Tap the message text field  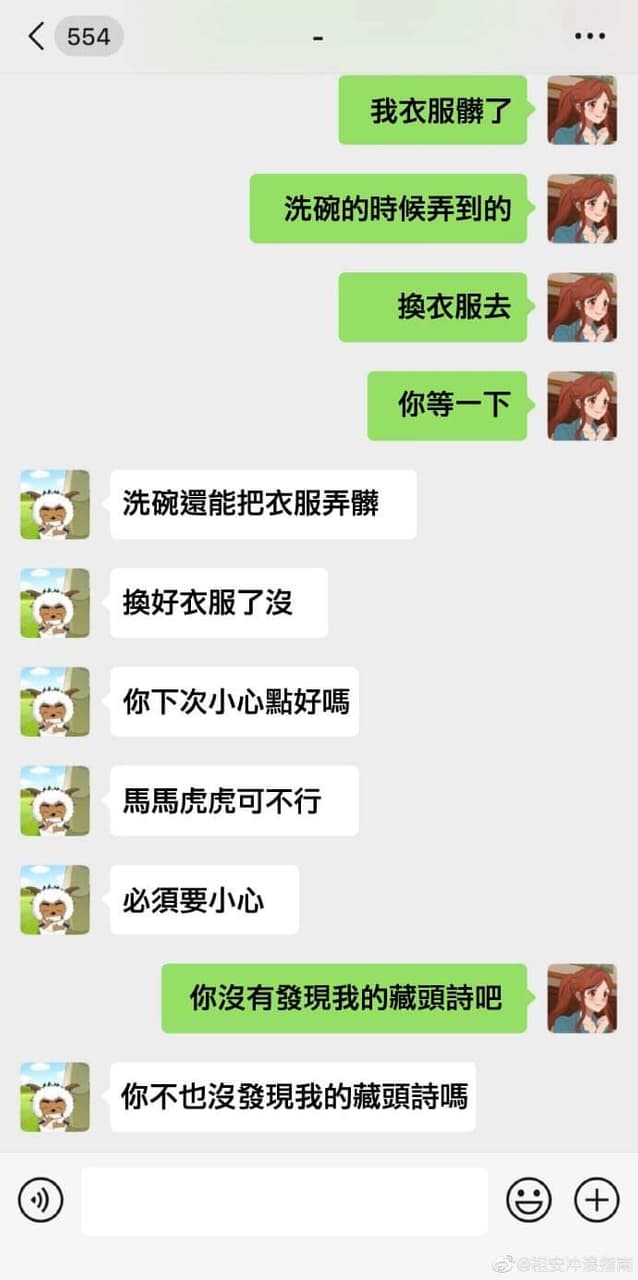coord(284,1201)
